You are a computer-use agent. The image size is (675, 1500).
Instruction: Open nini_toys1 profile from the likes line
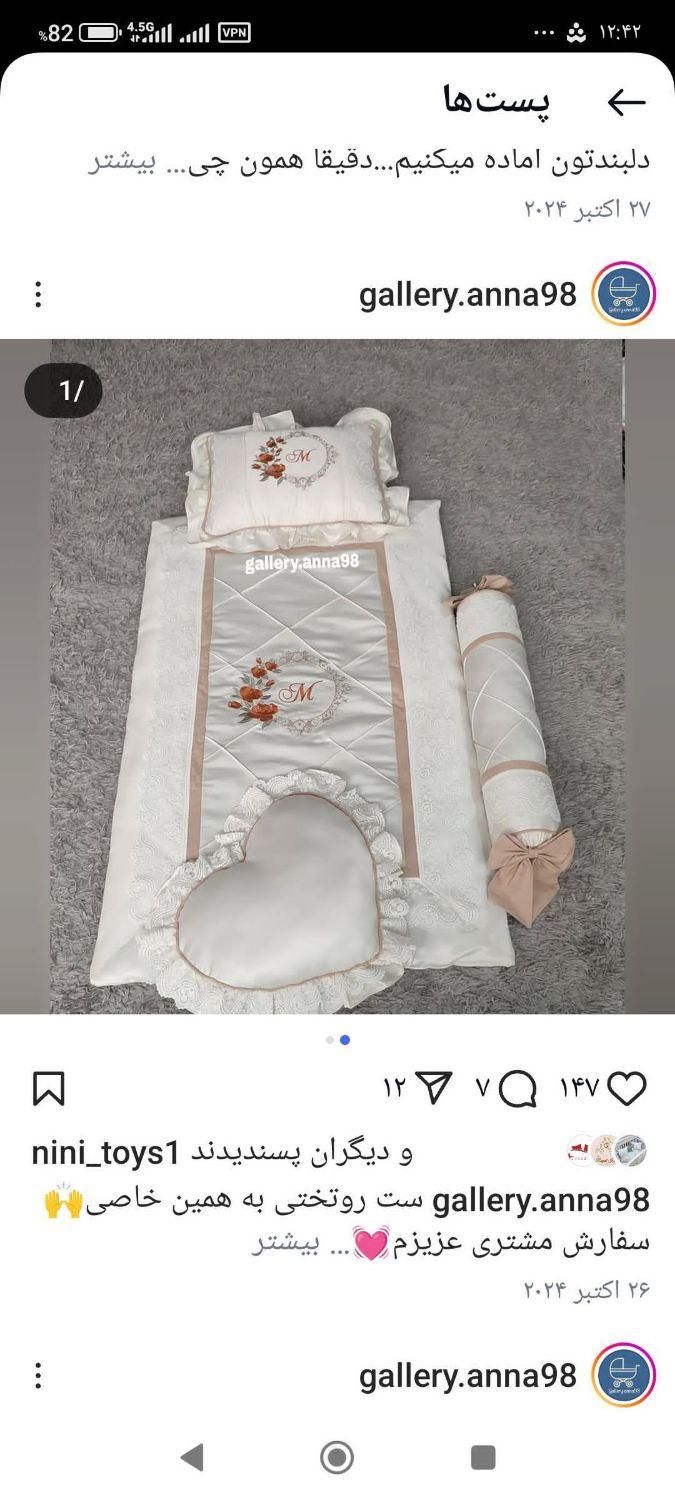[105, 1152]
